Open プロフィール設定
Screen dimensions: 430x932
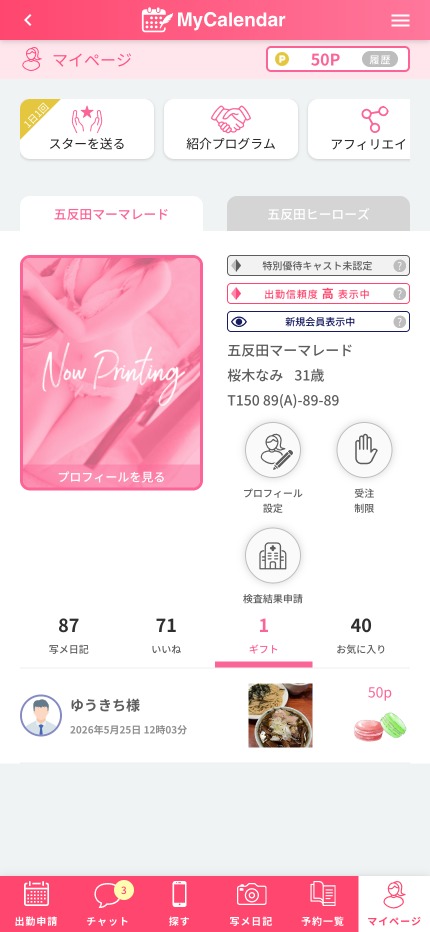coord(273,468)
